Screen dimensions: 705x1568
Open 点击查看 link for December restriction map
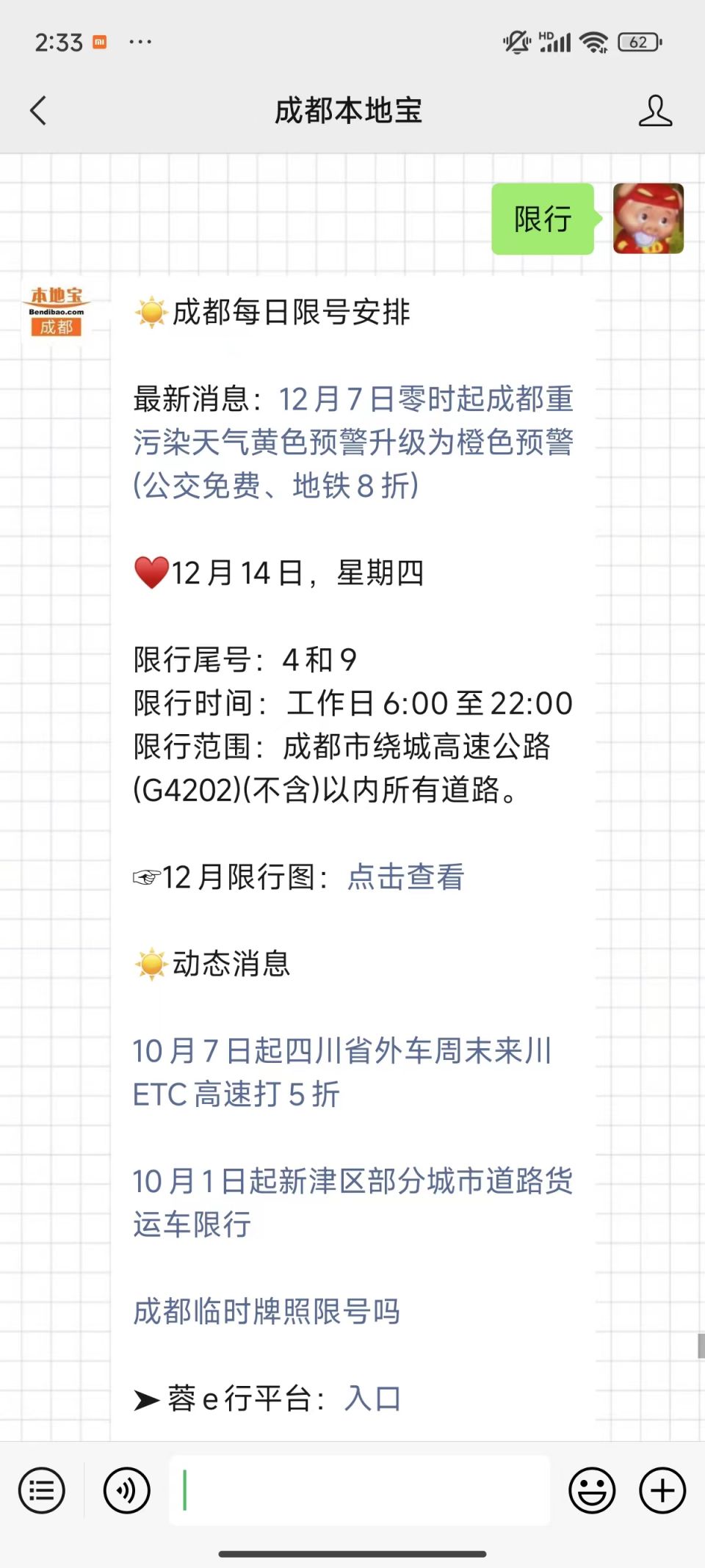point(405,878)
